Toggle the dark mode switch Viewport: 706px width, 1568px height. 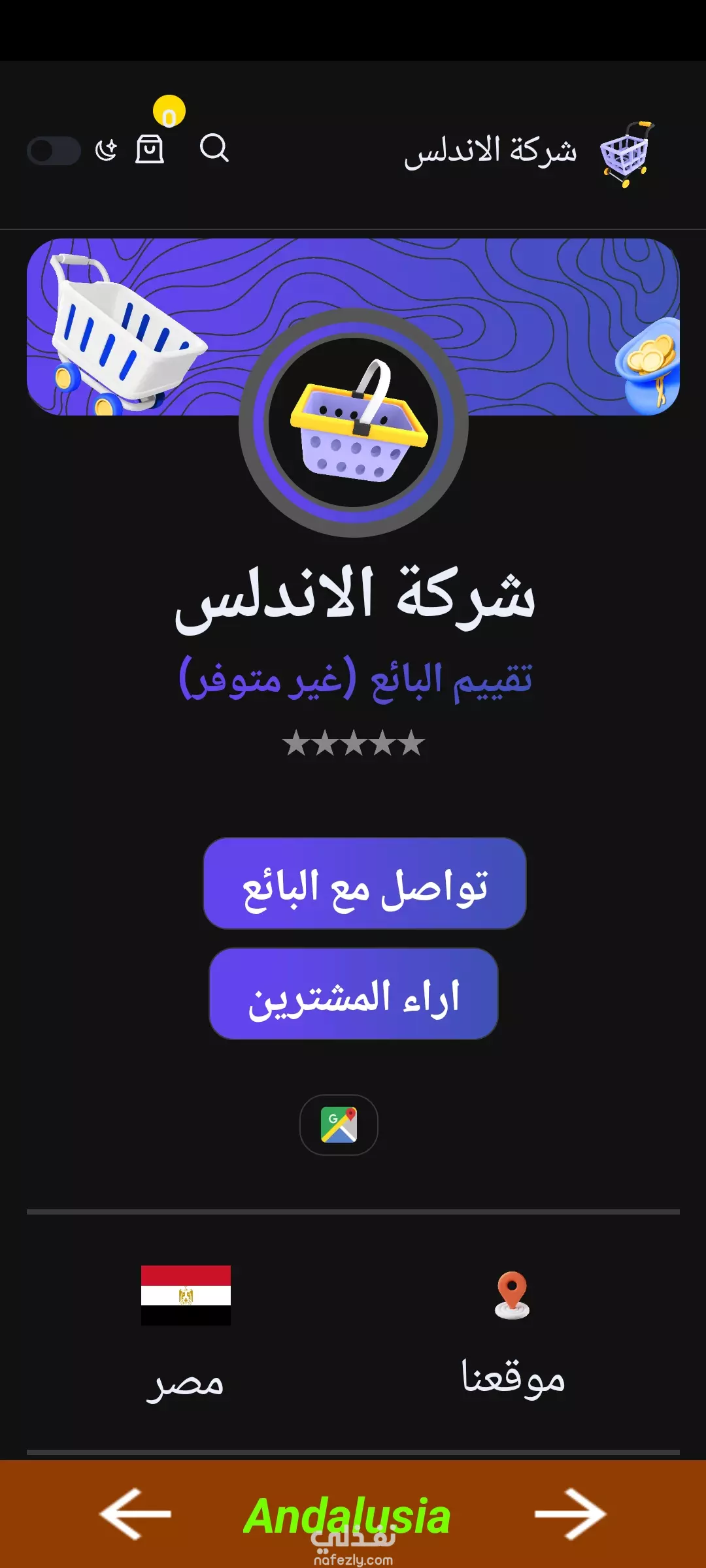54,151
